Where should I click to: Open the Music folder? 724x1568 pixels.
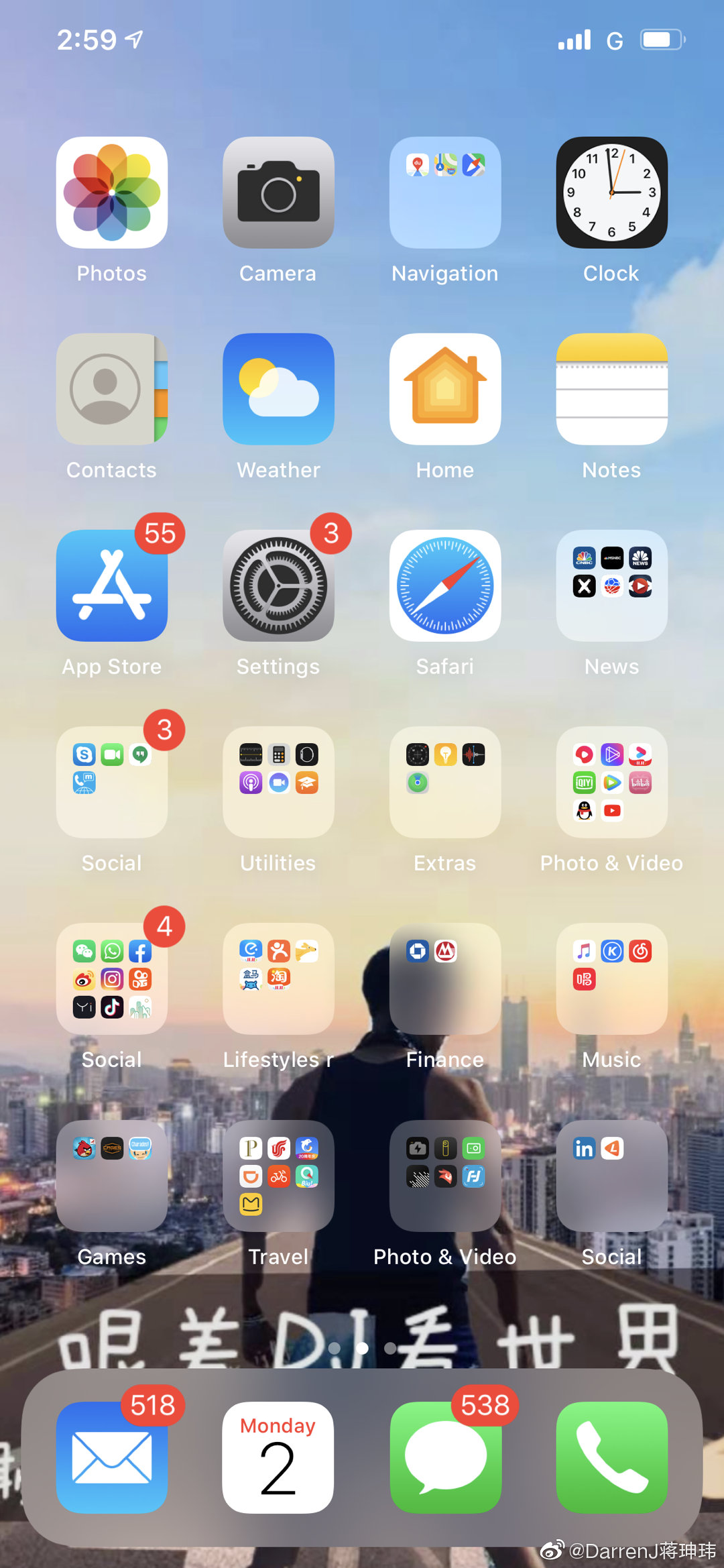tap(611, 978)
